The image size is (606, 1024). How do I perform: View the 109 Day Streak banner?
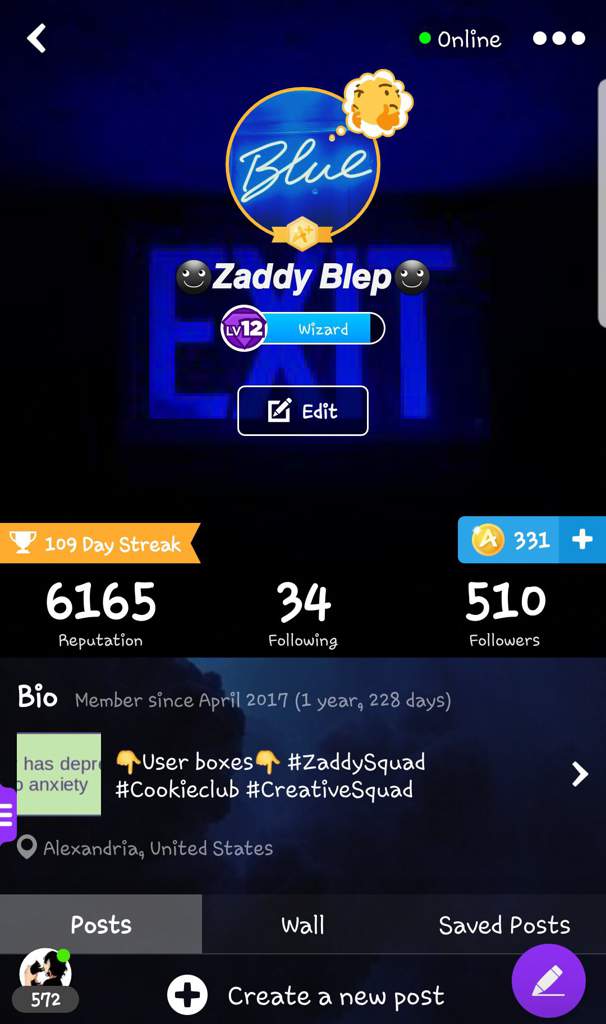pos(98,544)
